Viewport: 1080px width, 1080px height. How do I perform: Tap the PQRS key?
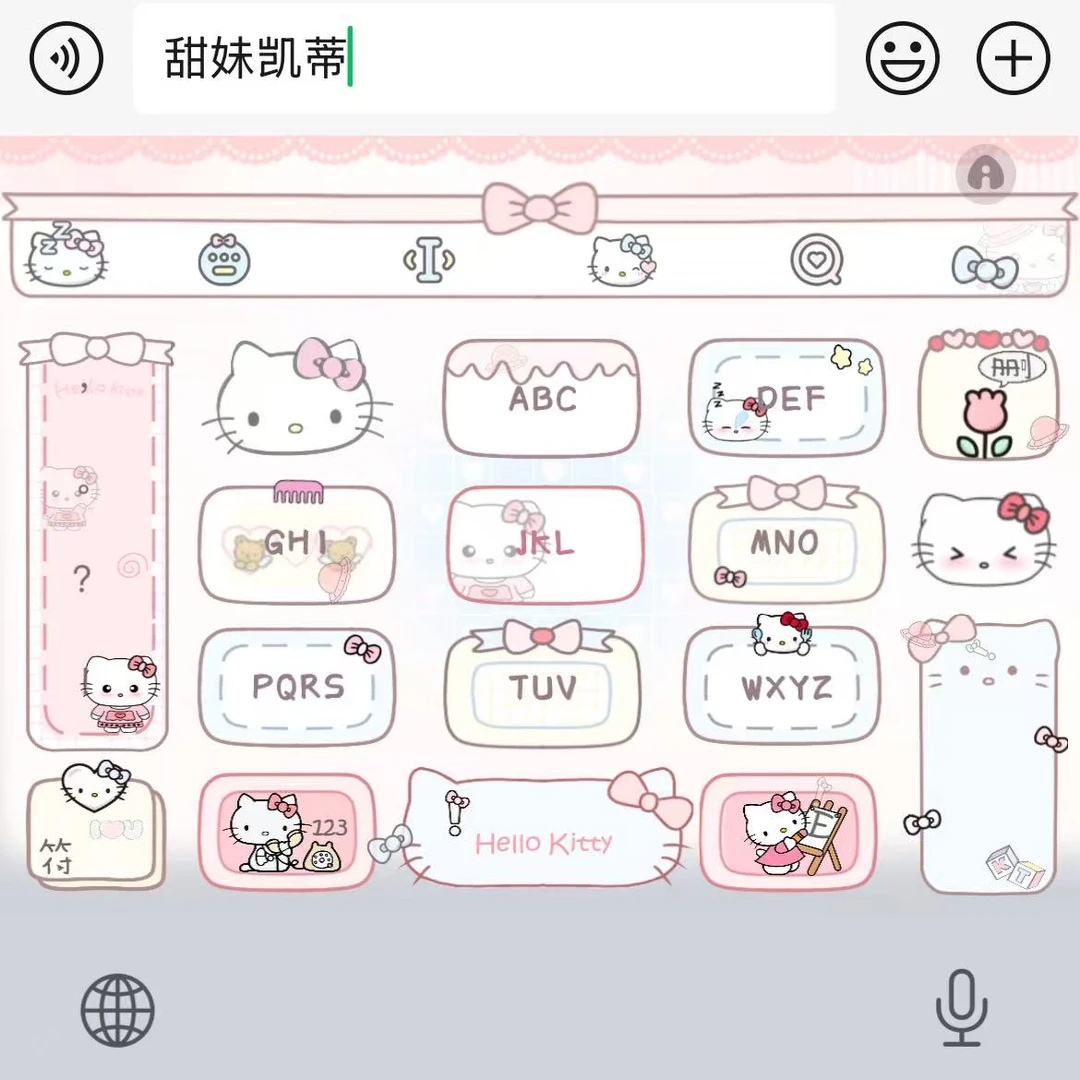click(297, 687)
